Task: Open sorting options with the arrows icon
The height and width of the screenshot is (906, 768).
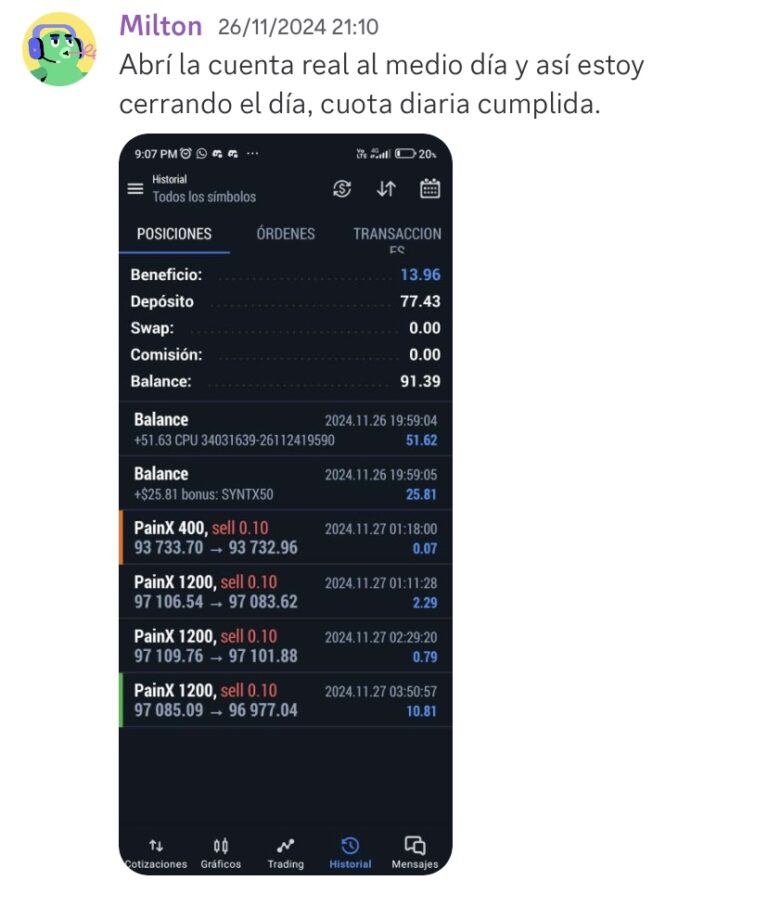Action: pyautogui.click(x=385, y=189)
